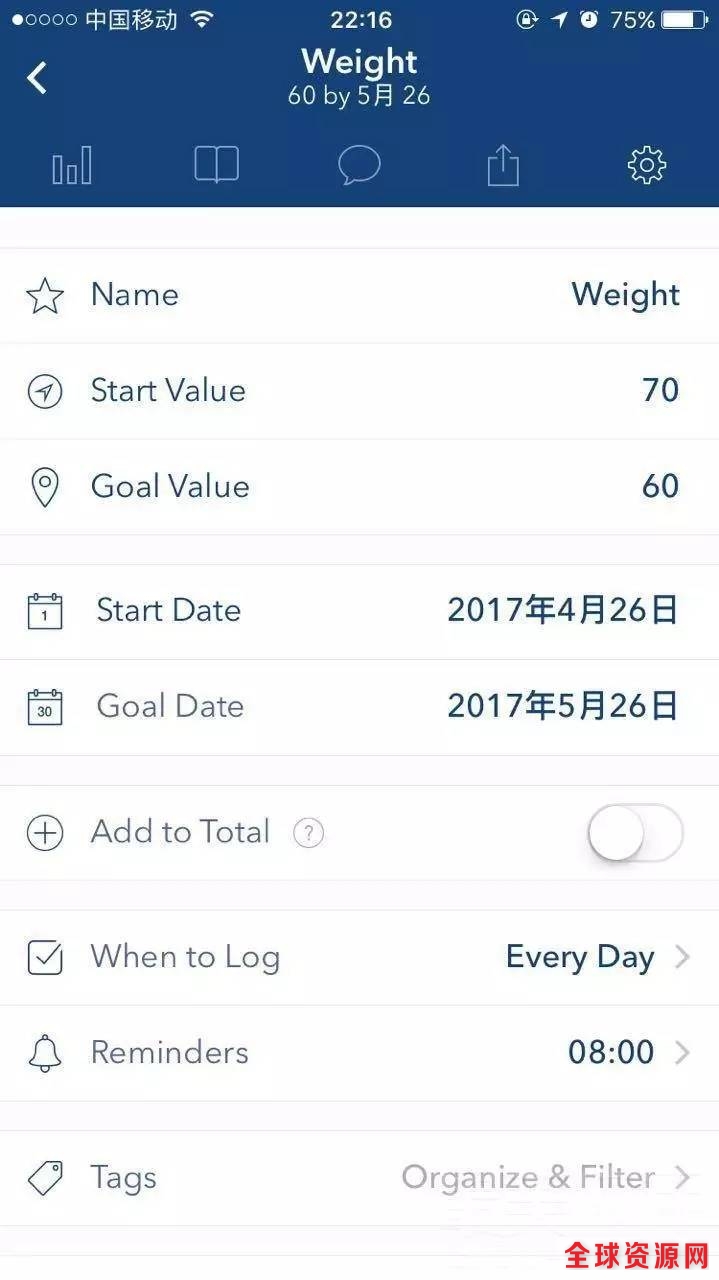Screen dimensions: 719x1280
Task: Edit the Name field showing Weight
Action: pyautogui.click(x=359, y=296)
